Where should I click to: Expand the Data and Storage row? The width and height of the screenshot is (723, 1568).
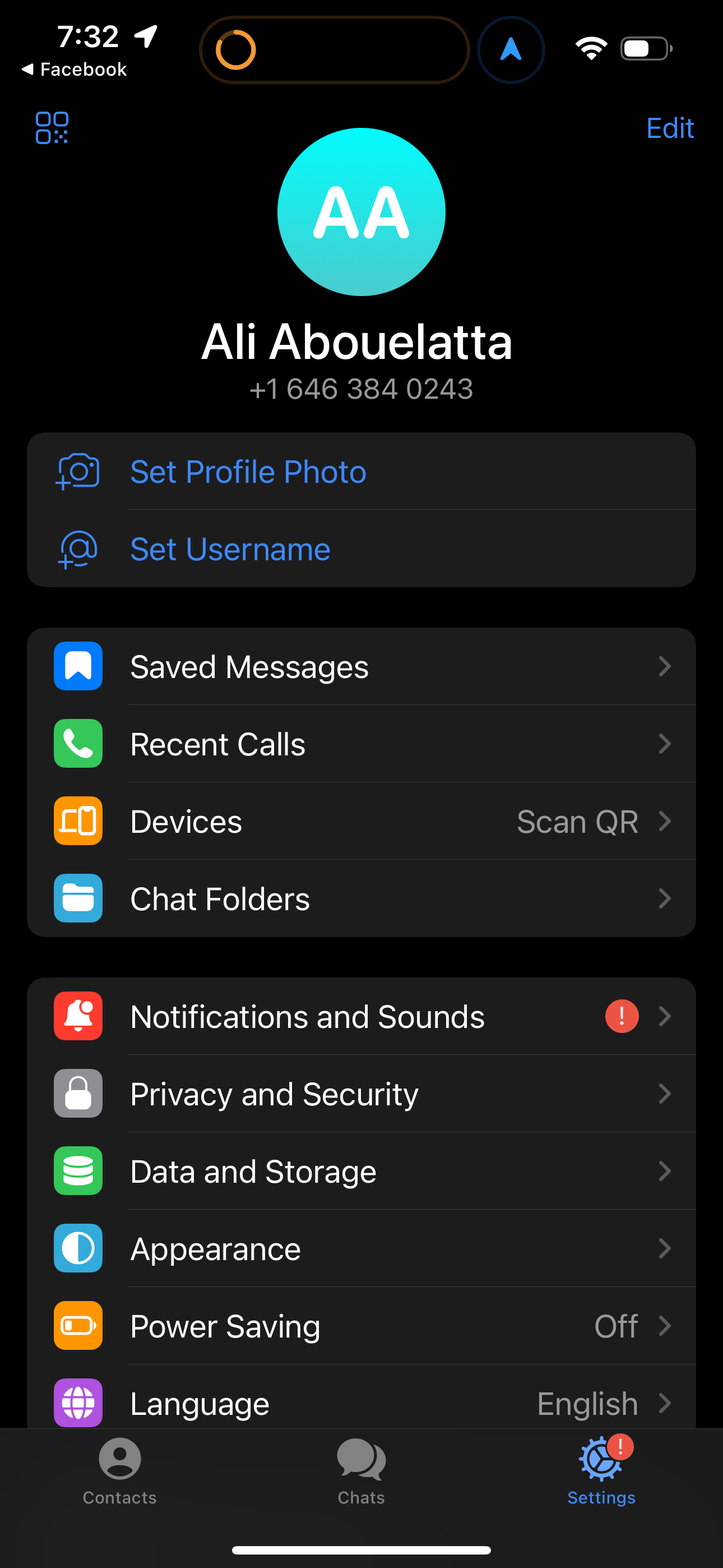coord(361,1170)
